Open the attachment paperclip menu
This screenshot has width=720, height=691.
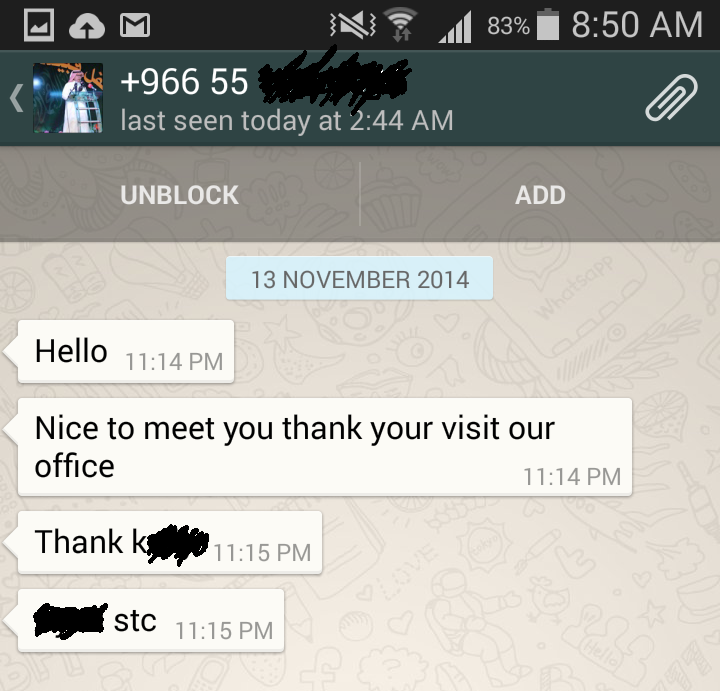pyautogui.click(x=671, y=98)
